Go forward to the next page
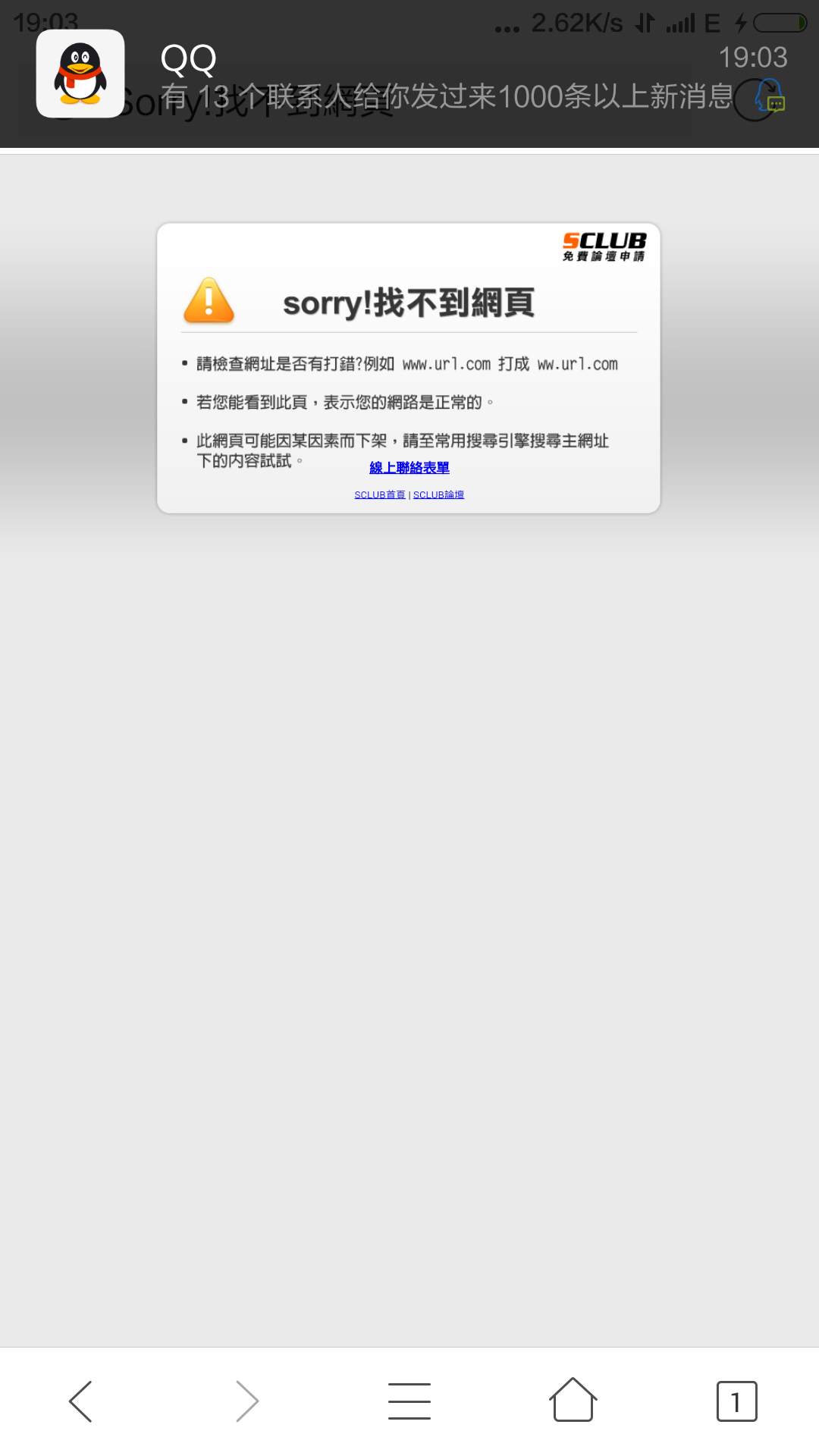Viewport: 819px width, 1456px height. tap(246, 1401)
